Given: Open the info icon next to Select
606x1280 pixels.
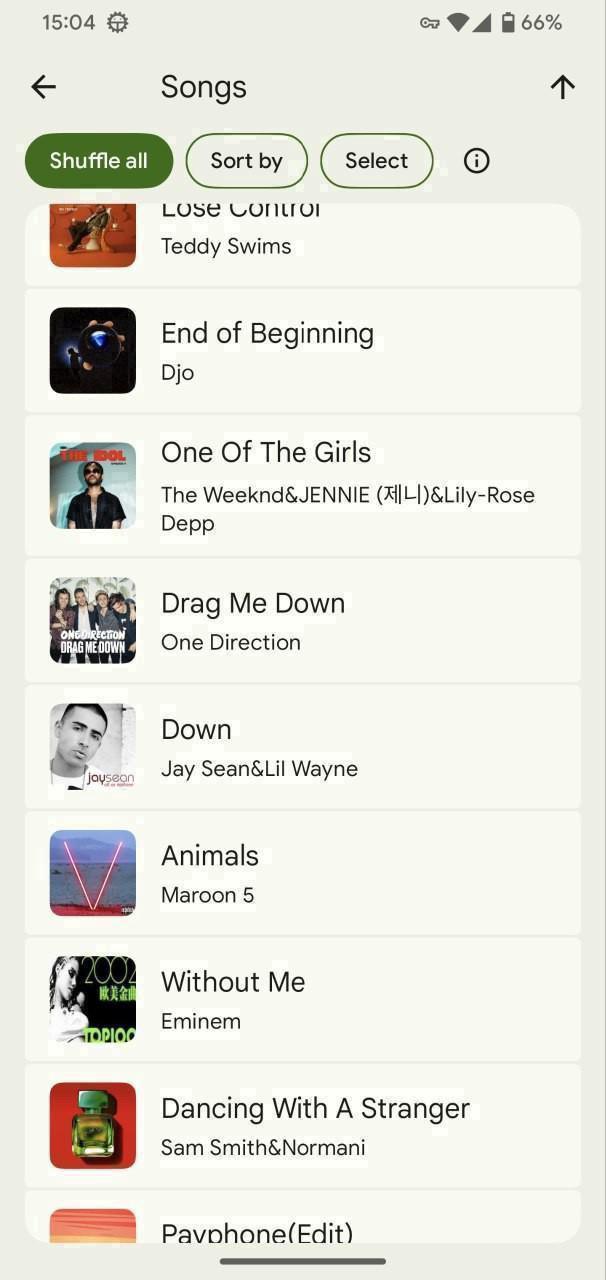Looking at the screenshot, I should click(x=477, y=161).
